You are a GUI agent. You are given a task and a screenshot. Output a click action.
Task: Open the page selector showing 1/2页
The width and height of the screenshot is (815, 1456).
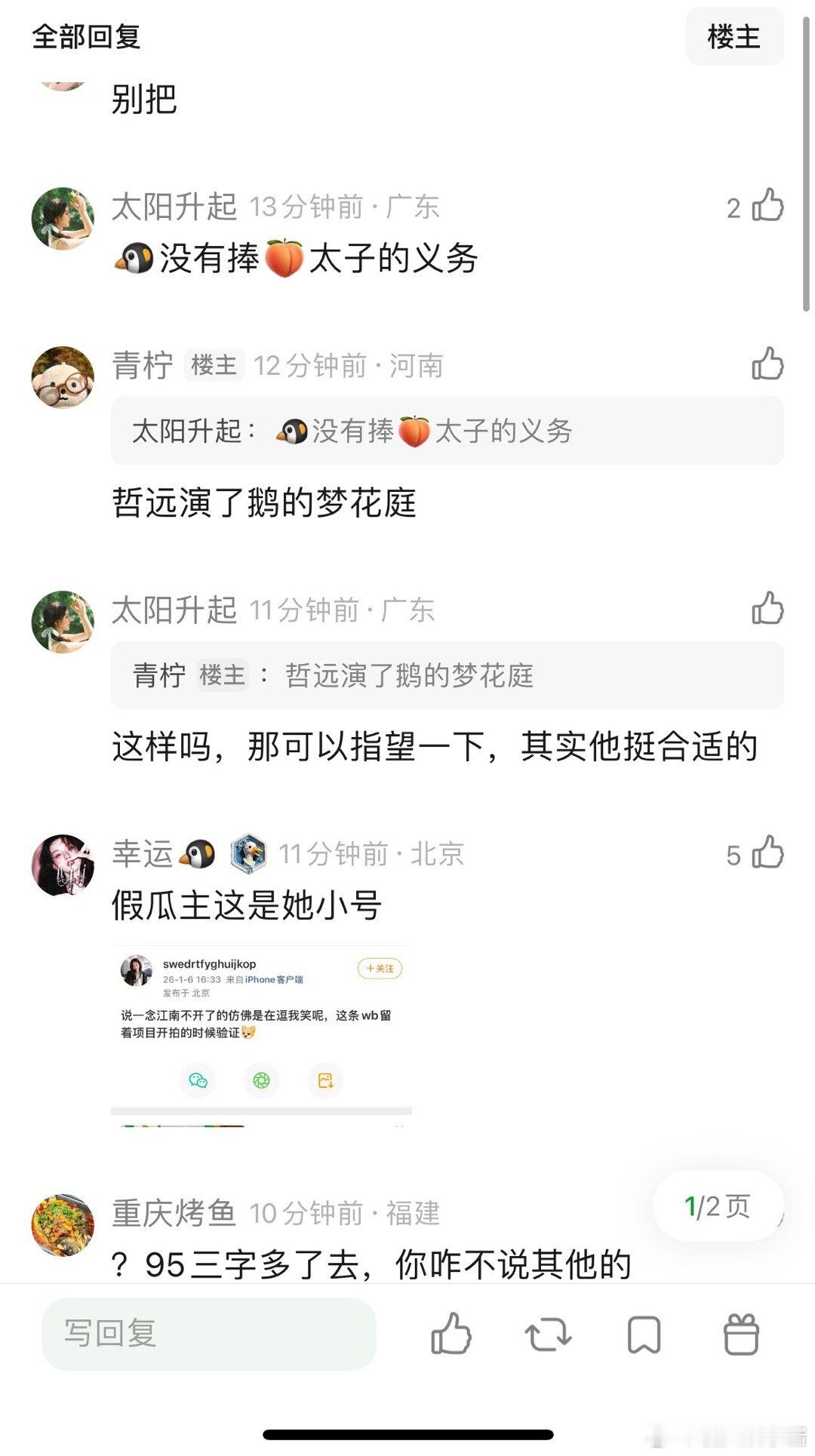[715, 1203]
